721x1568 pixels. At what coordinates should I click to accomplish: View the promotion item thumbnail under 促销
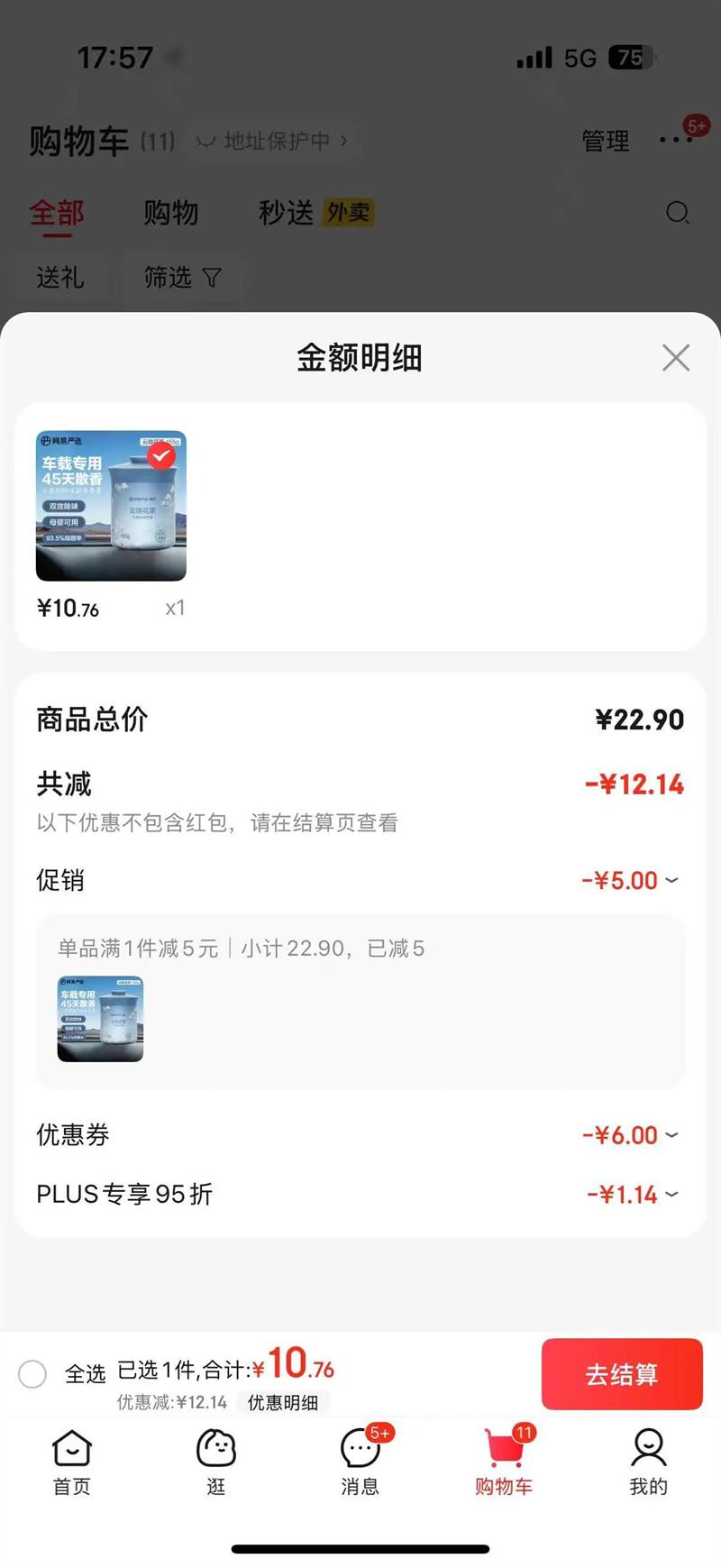click(x=100, y=1018)
